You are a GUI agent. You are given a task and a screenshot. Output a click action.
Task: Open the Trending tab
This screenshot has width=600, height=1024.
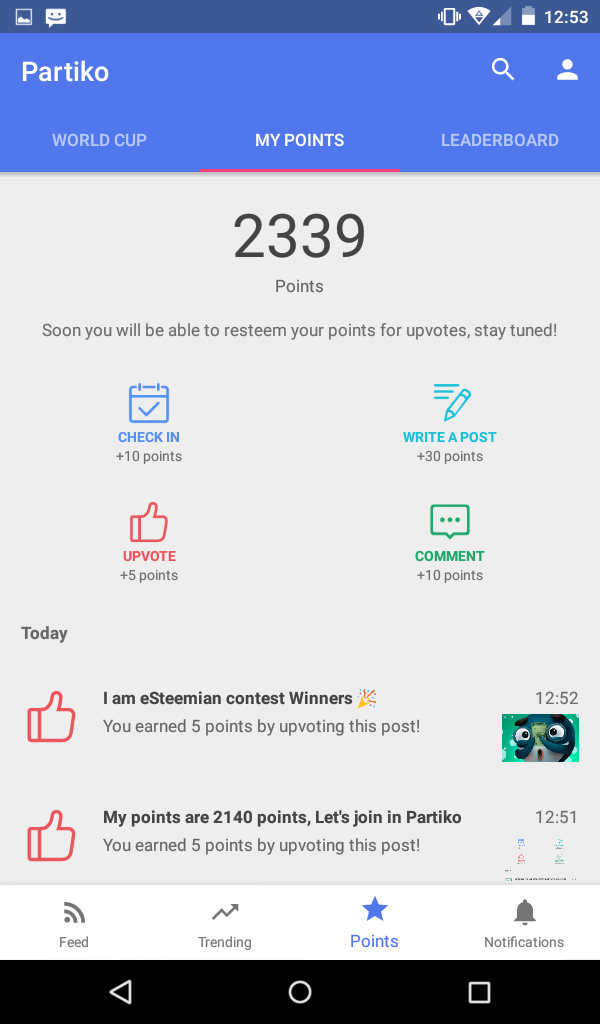pos(225,923)
